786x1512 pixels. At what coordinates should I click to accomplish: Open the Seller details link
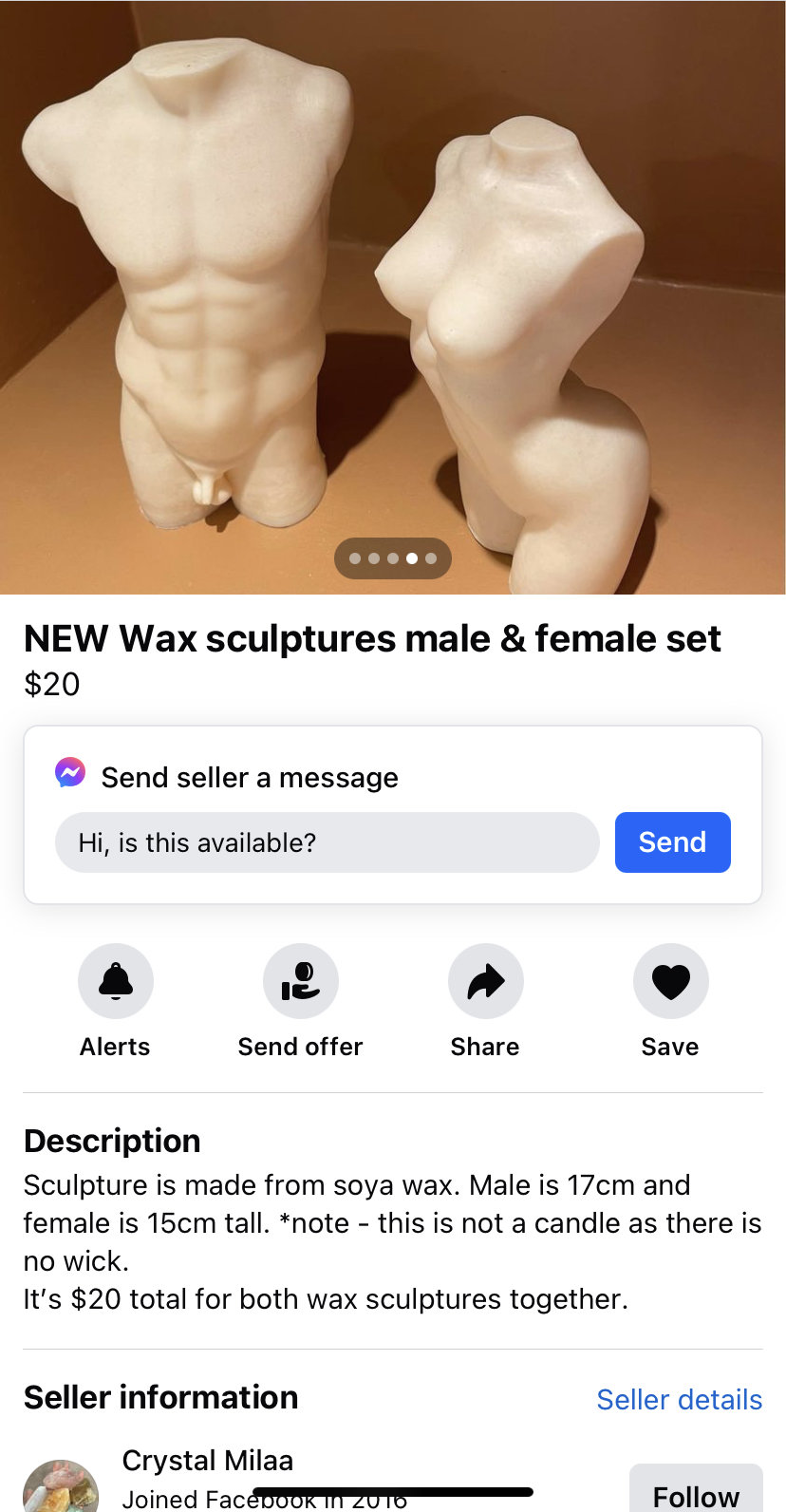pos(679,1399)
